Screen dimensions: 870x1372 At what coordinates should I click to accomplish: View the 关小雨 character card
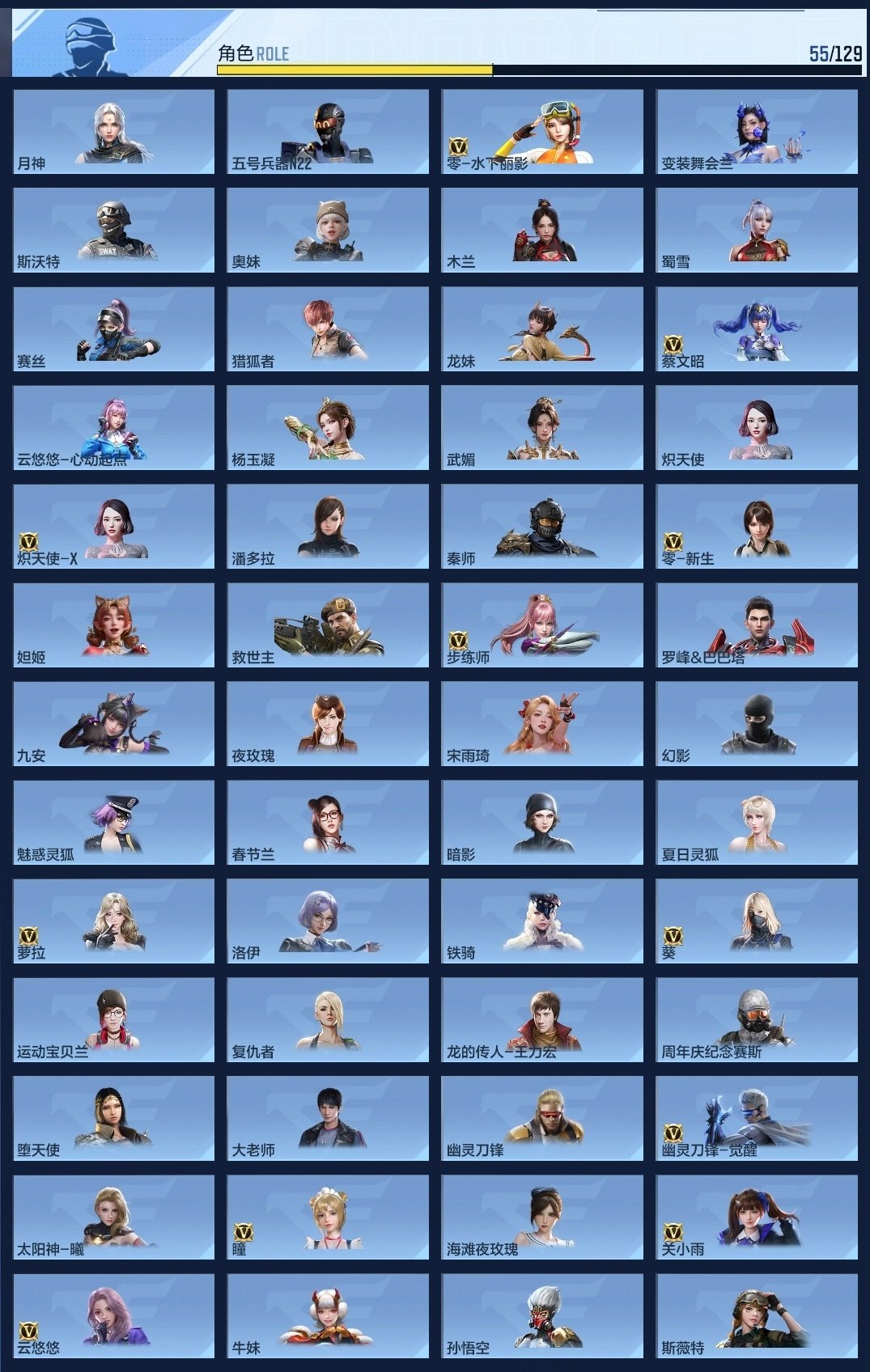tap(757, 1217)
